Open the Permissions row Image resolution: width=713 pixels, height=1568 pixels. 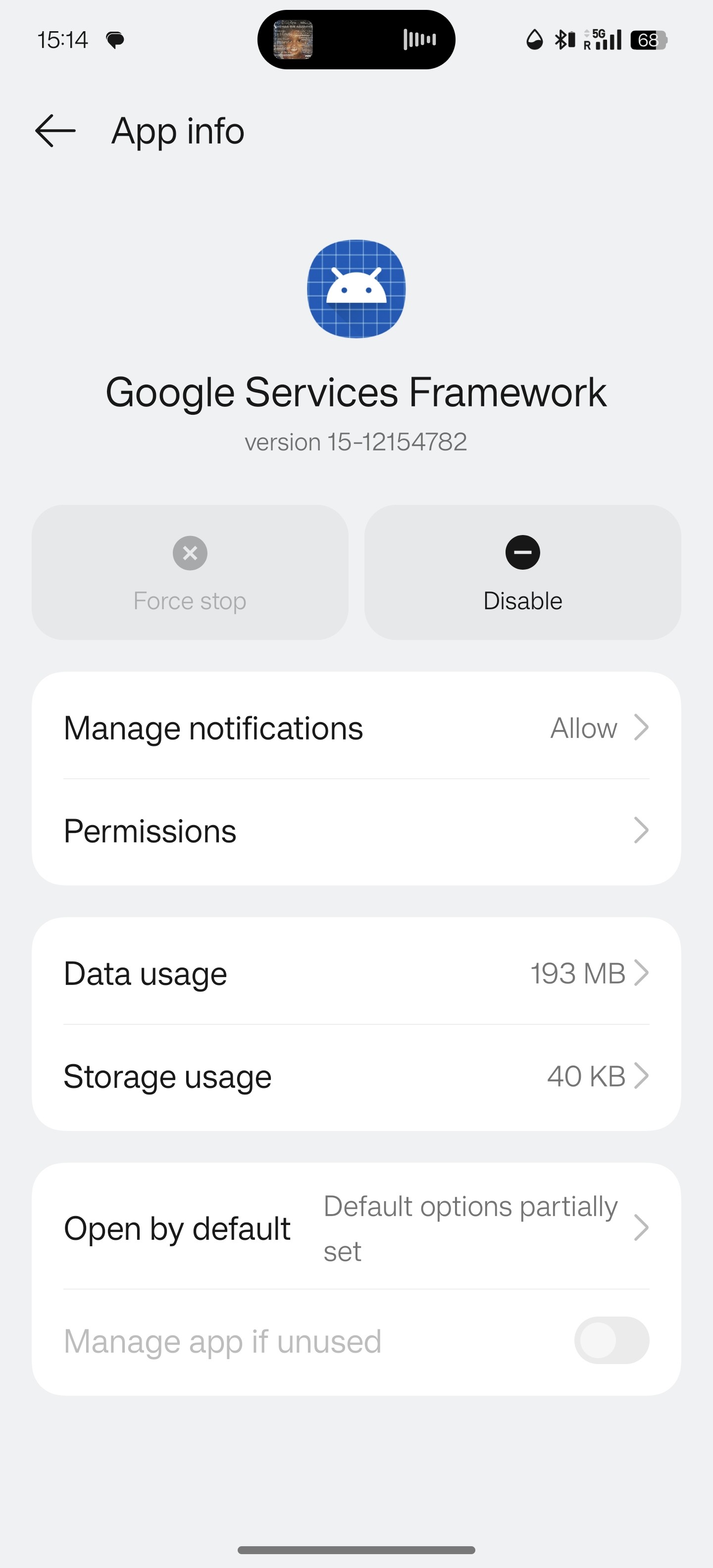coord(356,831)
